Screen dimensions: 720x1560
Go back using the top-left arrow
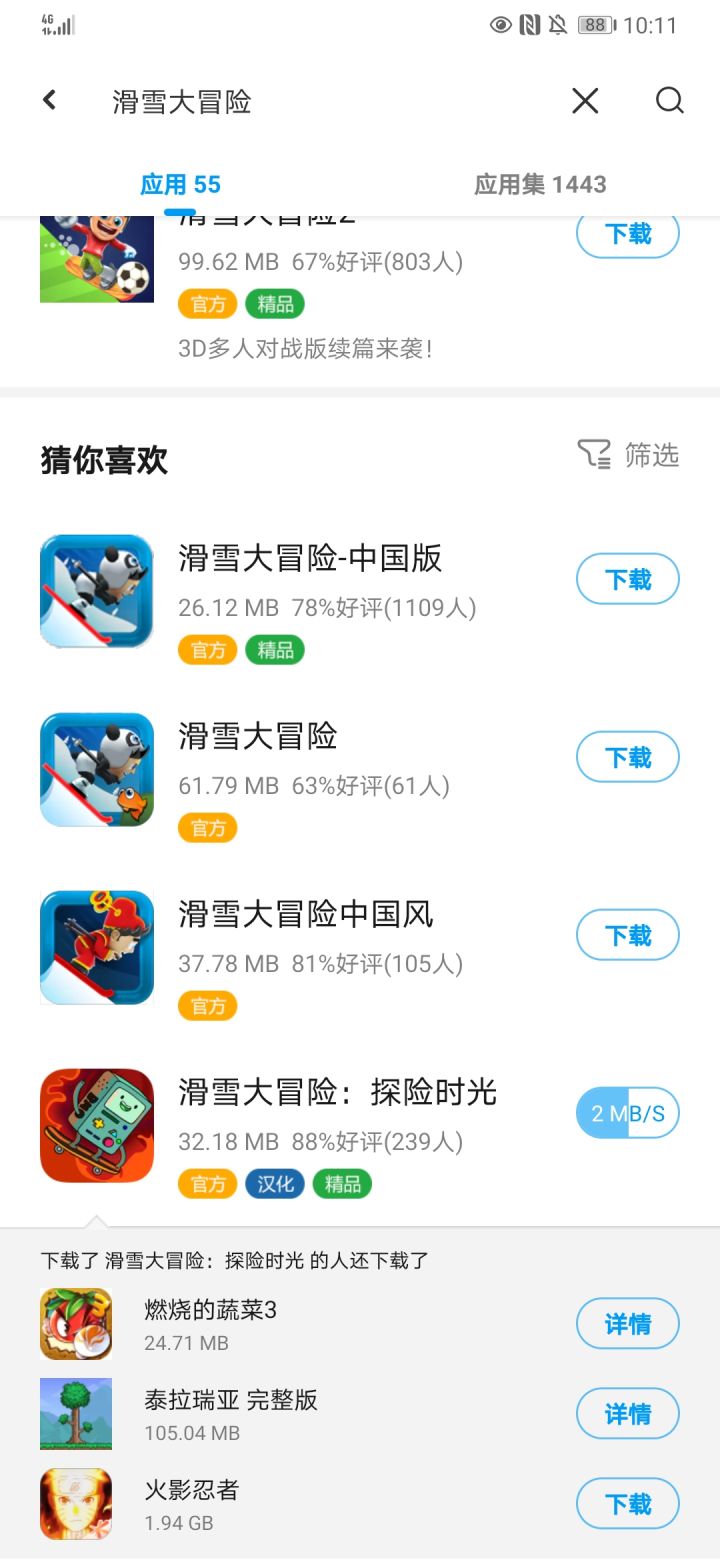[50, 101]
